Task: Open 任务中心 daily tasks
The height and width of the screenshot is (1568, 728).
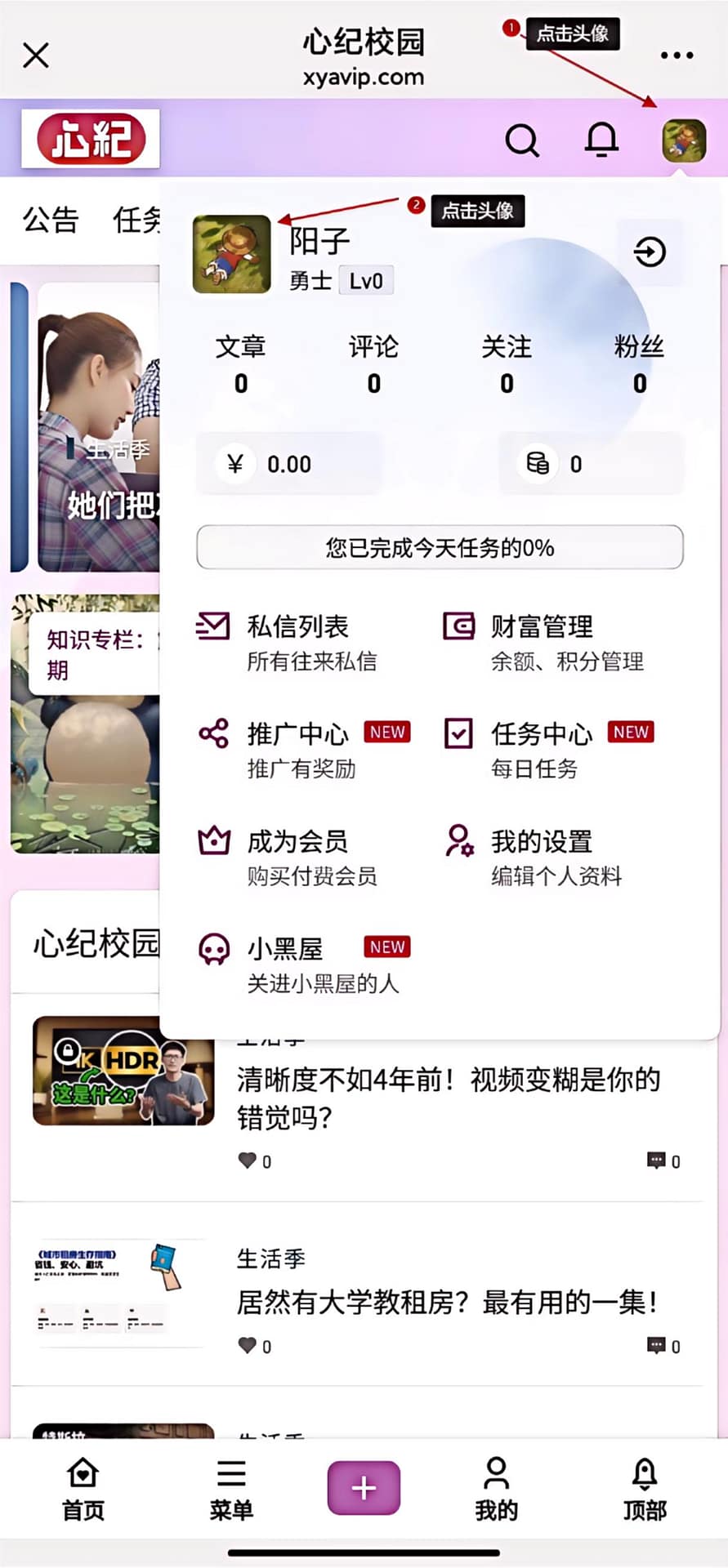Action: 542,749
